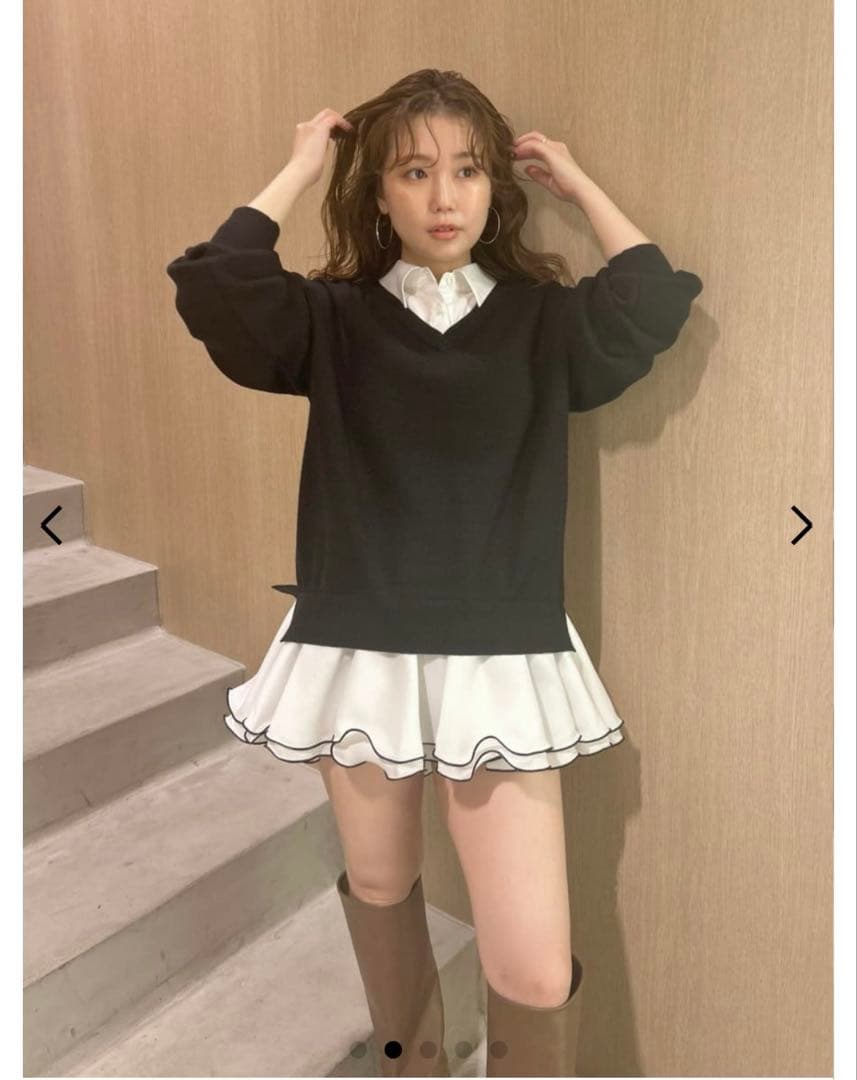Select the fourth carousel dot
Viewport: 857px width, 1080px height.
coord(463,1050)
